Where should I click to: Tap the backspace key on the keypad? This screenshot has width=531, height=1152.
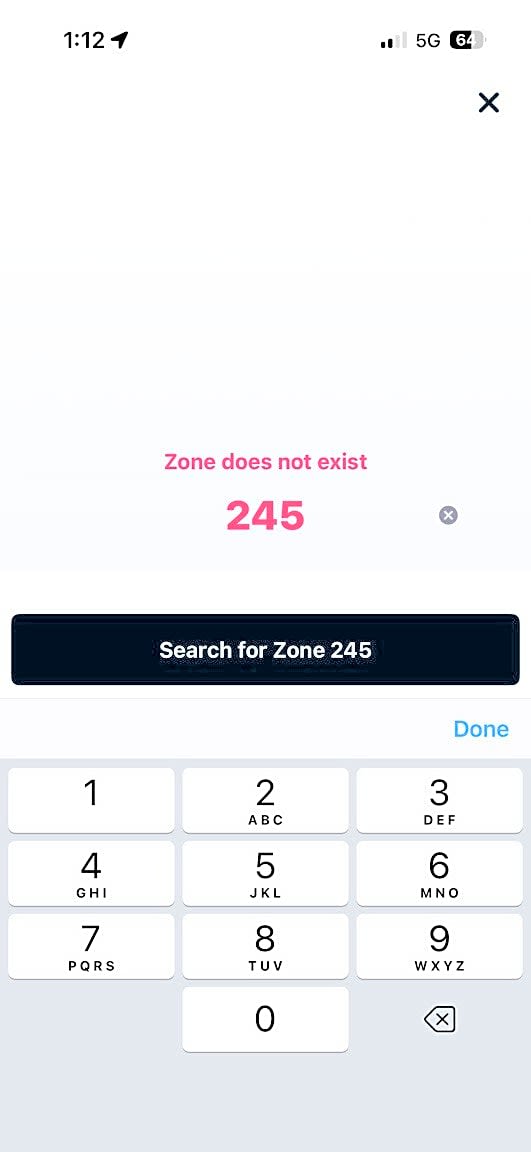(439, 1019)
